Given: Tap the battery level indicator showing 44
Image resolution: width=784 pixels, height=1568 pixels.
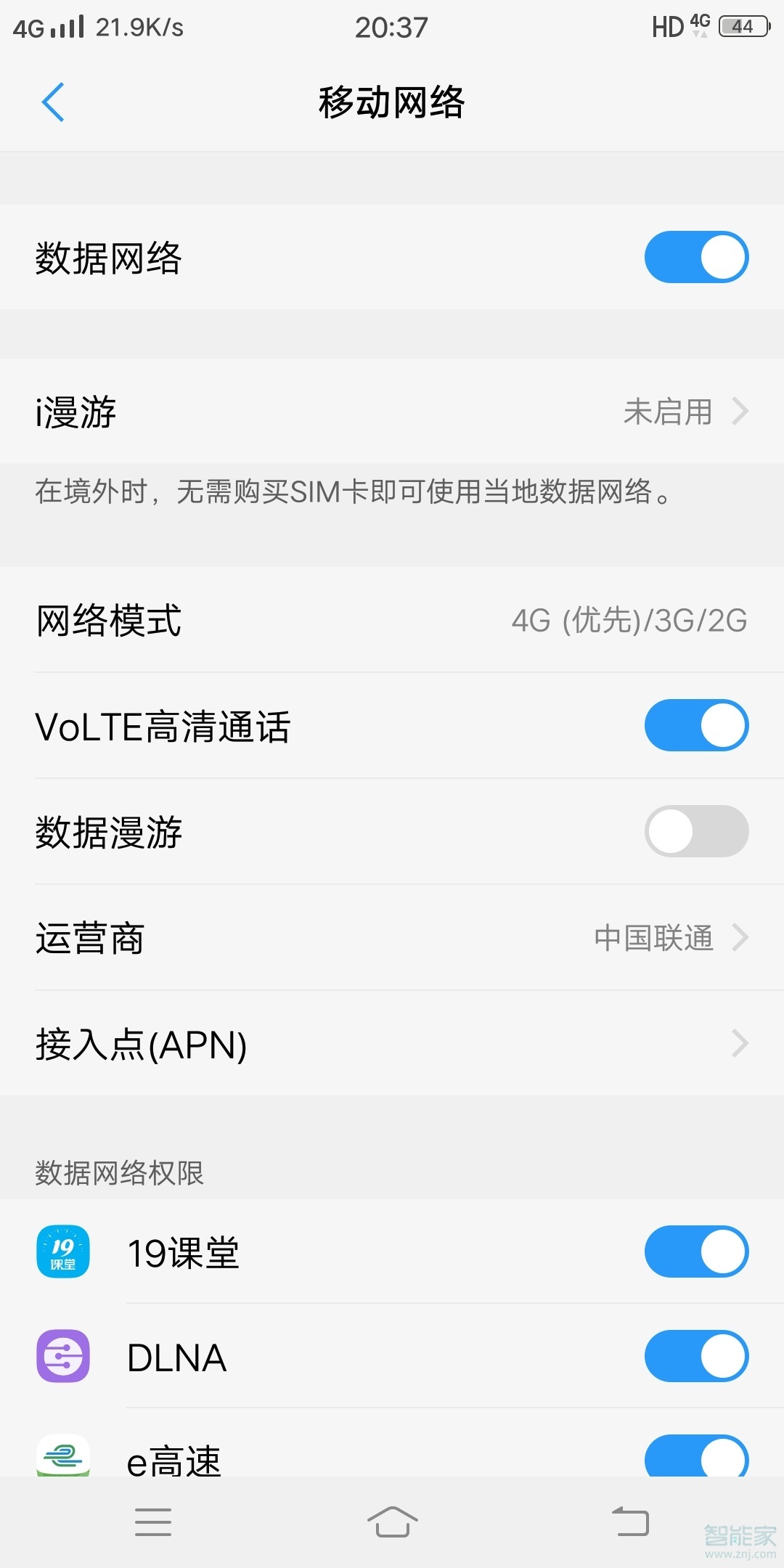Looking at the screenshot, I should pyautogui.click(x=742, y=26).
